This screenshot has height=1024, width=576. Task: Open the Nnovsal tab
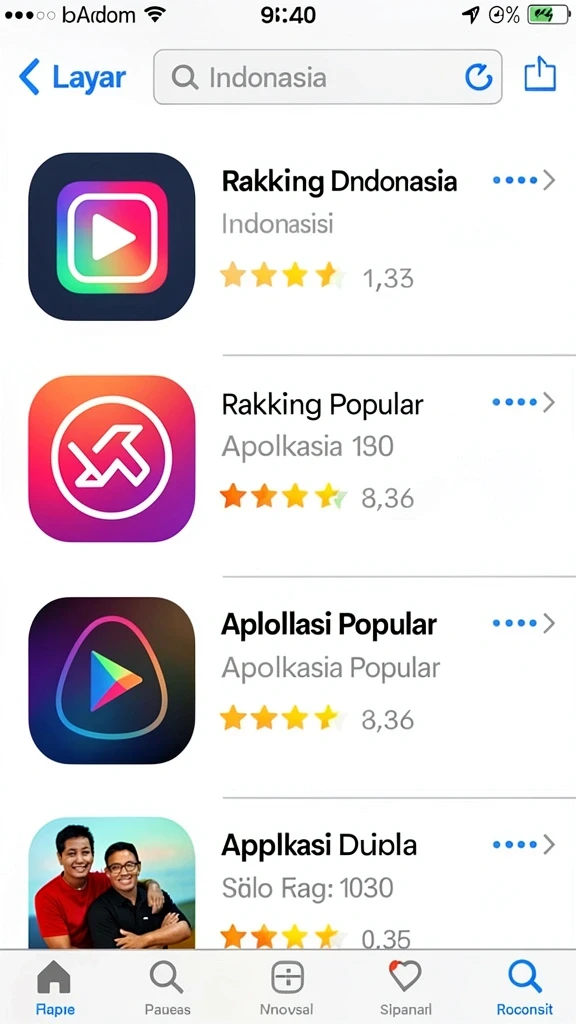(x=287, y=988)
